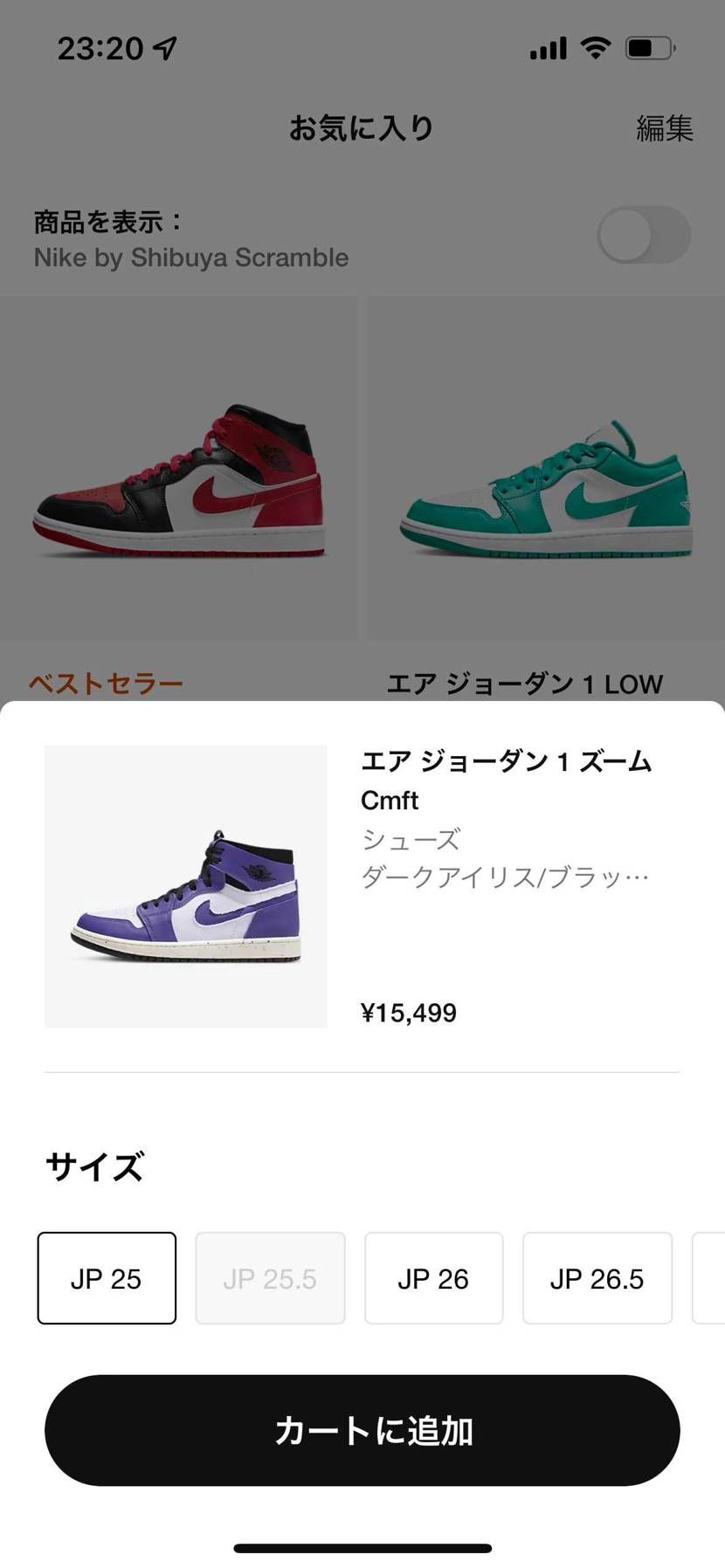Select size JP 26

click(x=433, y=1277)
